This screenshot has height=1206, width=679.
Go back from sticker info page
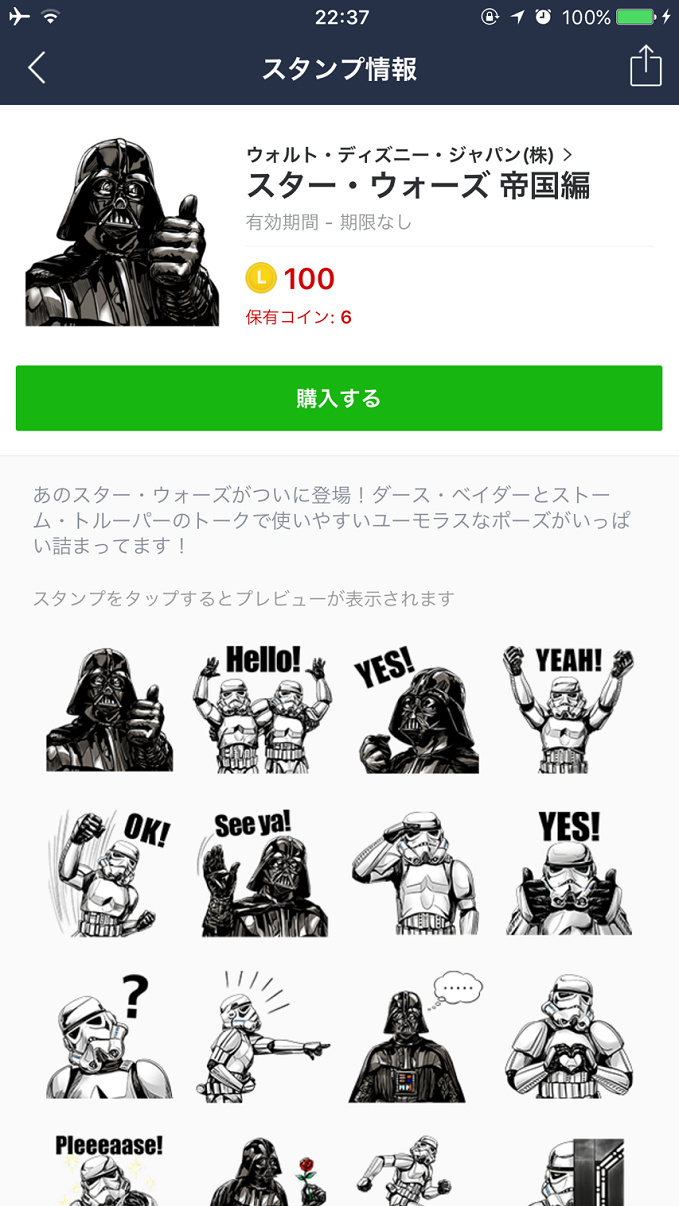pos(37,68)
